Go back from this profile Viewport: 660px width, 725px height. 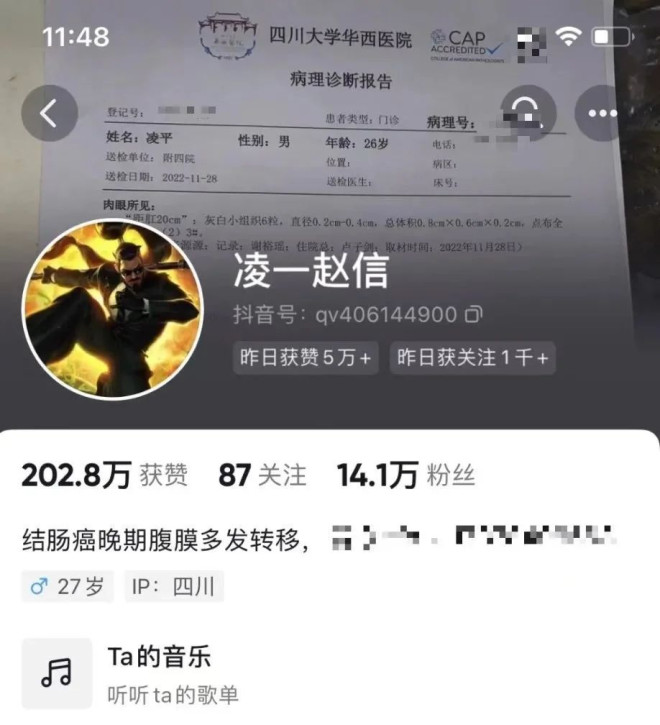[49, 114]
